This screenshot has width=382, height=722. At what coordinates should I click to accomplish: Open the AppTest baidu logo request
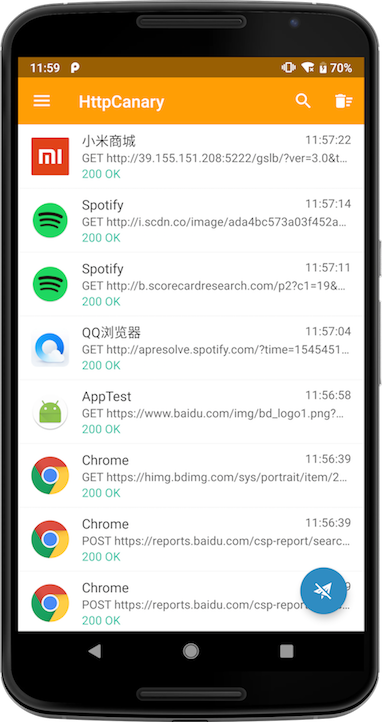191,412
